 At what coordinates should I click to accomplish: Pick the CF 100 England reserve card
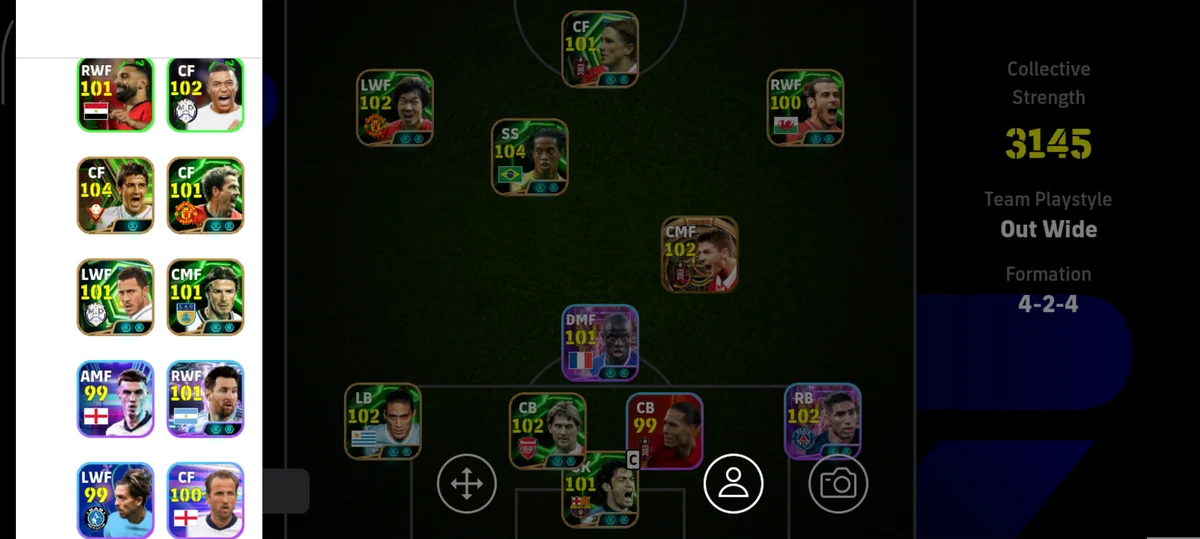(205, 500)
